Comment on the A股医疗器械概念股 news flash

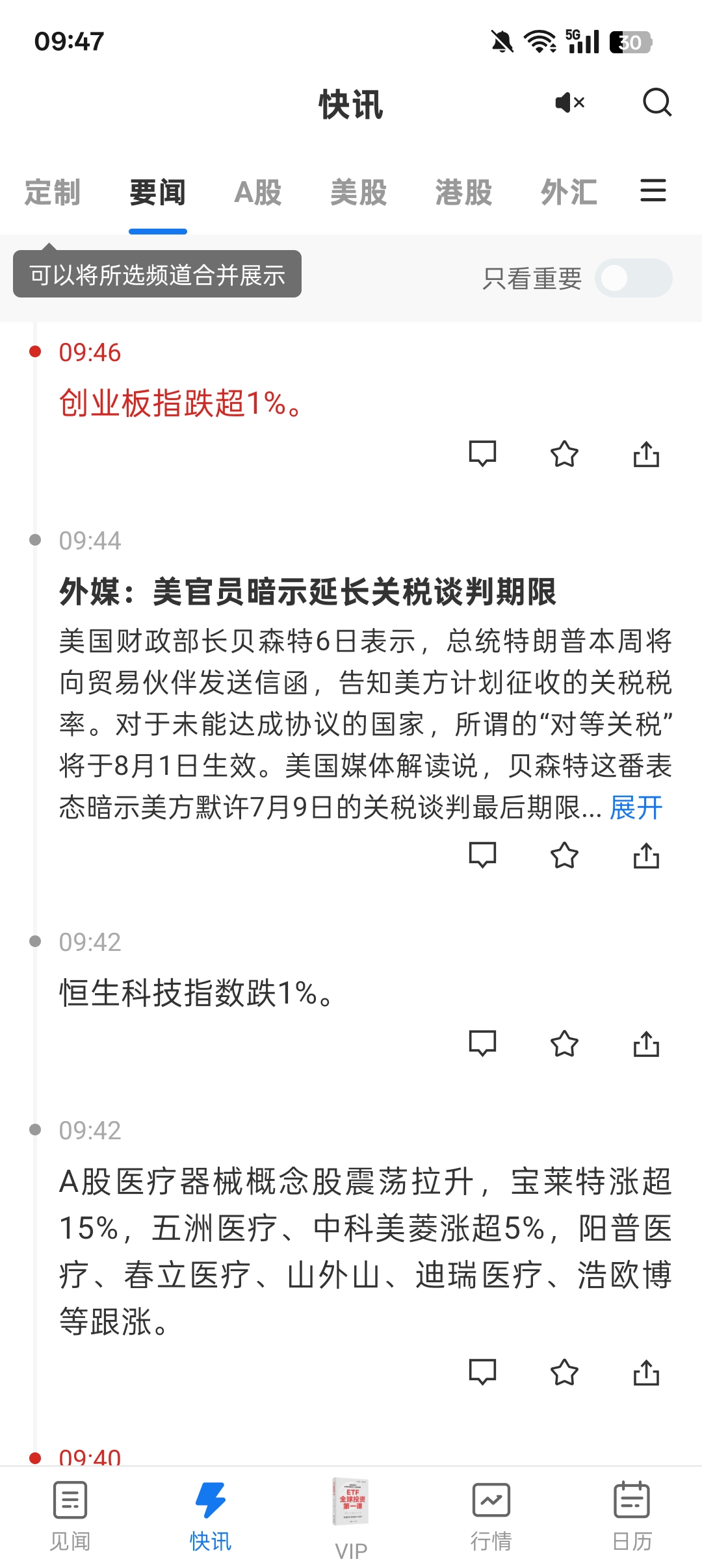click(482, 1372)
